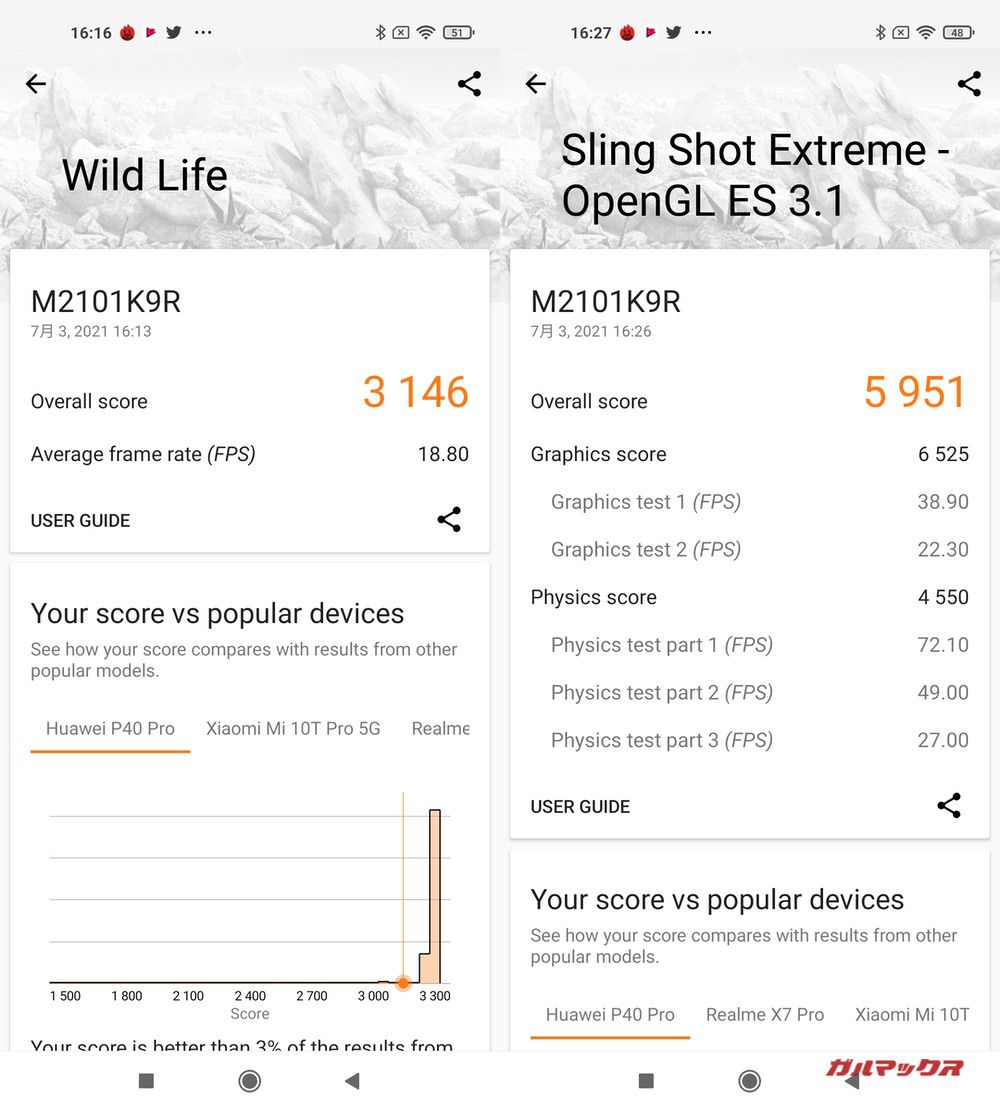This screenshot has height=1111, width=1000.
Task: Tap the share icon next to the Sling Shot USER GUIDE
Action: pyautogui.click(x=948, y=806)
